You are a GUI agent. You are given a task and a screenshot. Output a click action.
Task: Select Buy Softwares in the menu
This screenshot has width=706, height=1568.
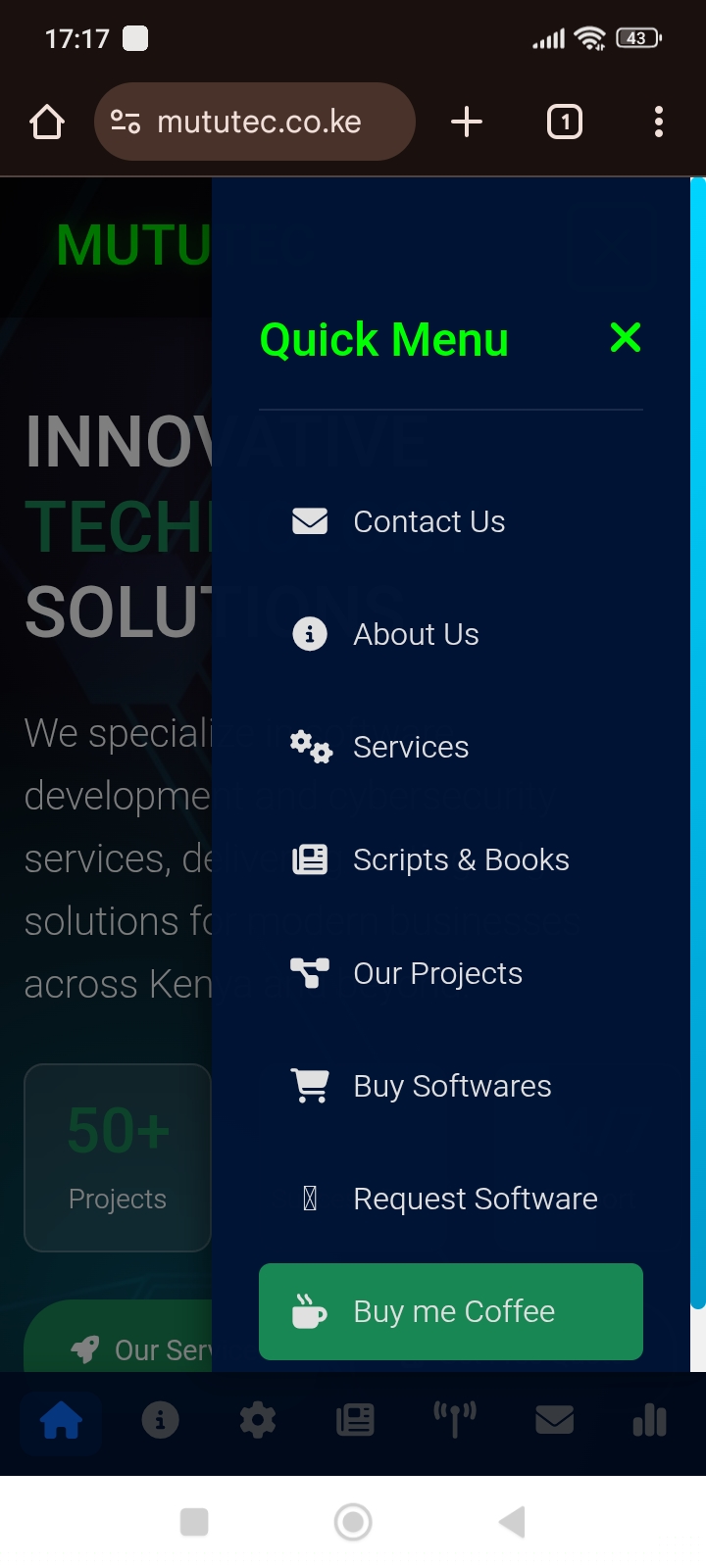[451, 1086]
